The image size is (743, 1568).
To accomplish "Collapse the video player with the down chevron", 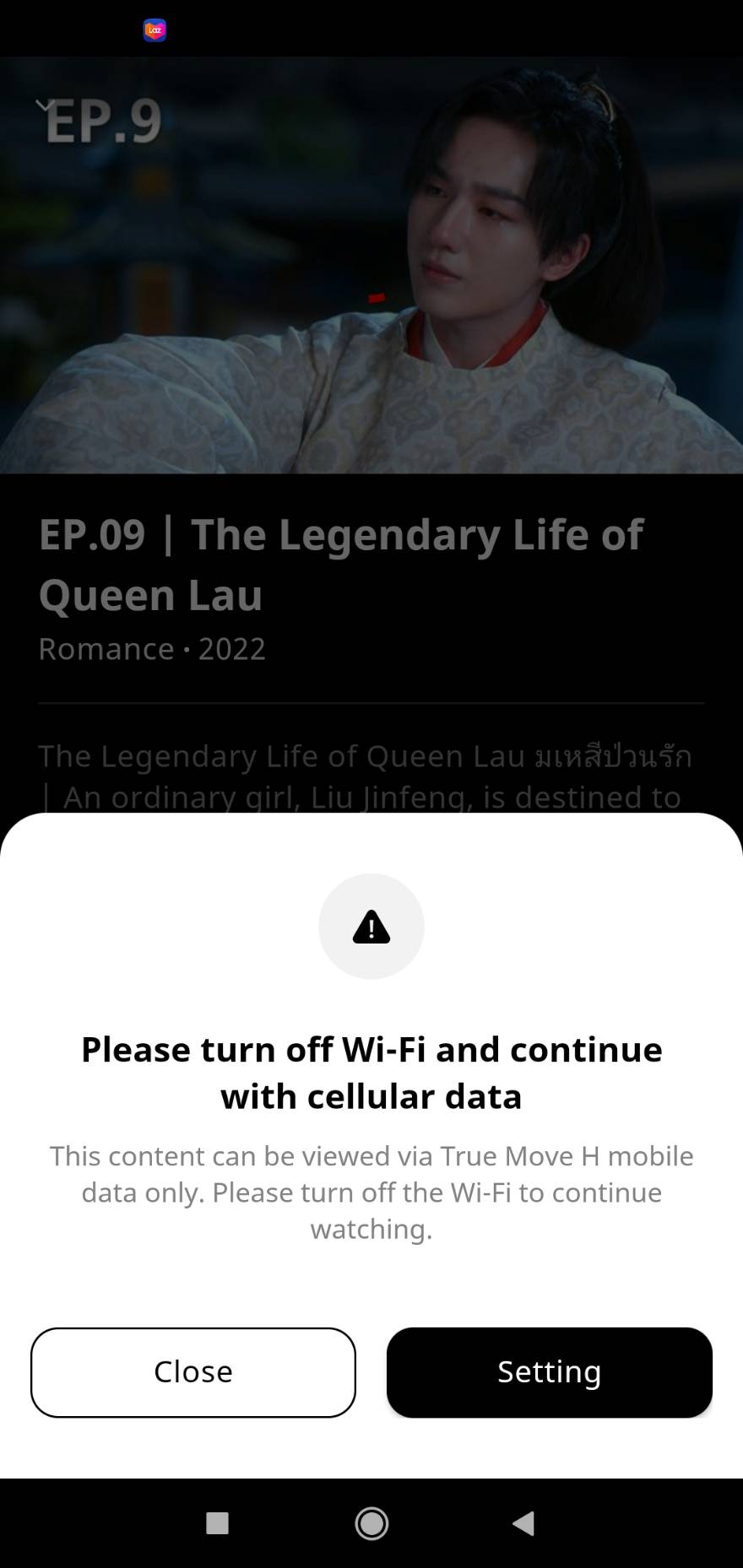I will click(44, 105).
